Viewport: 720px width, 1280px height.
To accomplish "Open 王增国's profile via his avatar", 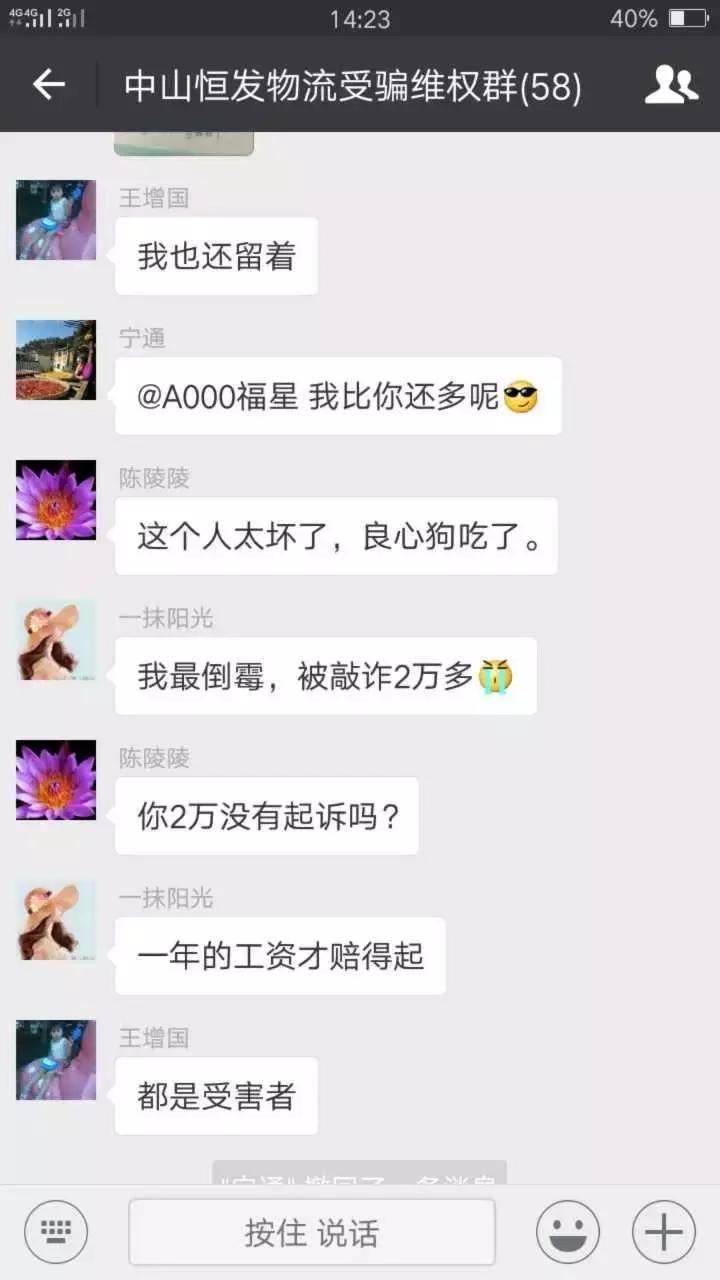I will click(55, 220).
